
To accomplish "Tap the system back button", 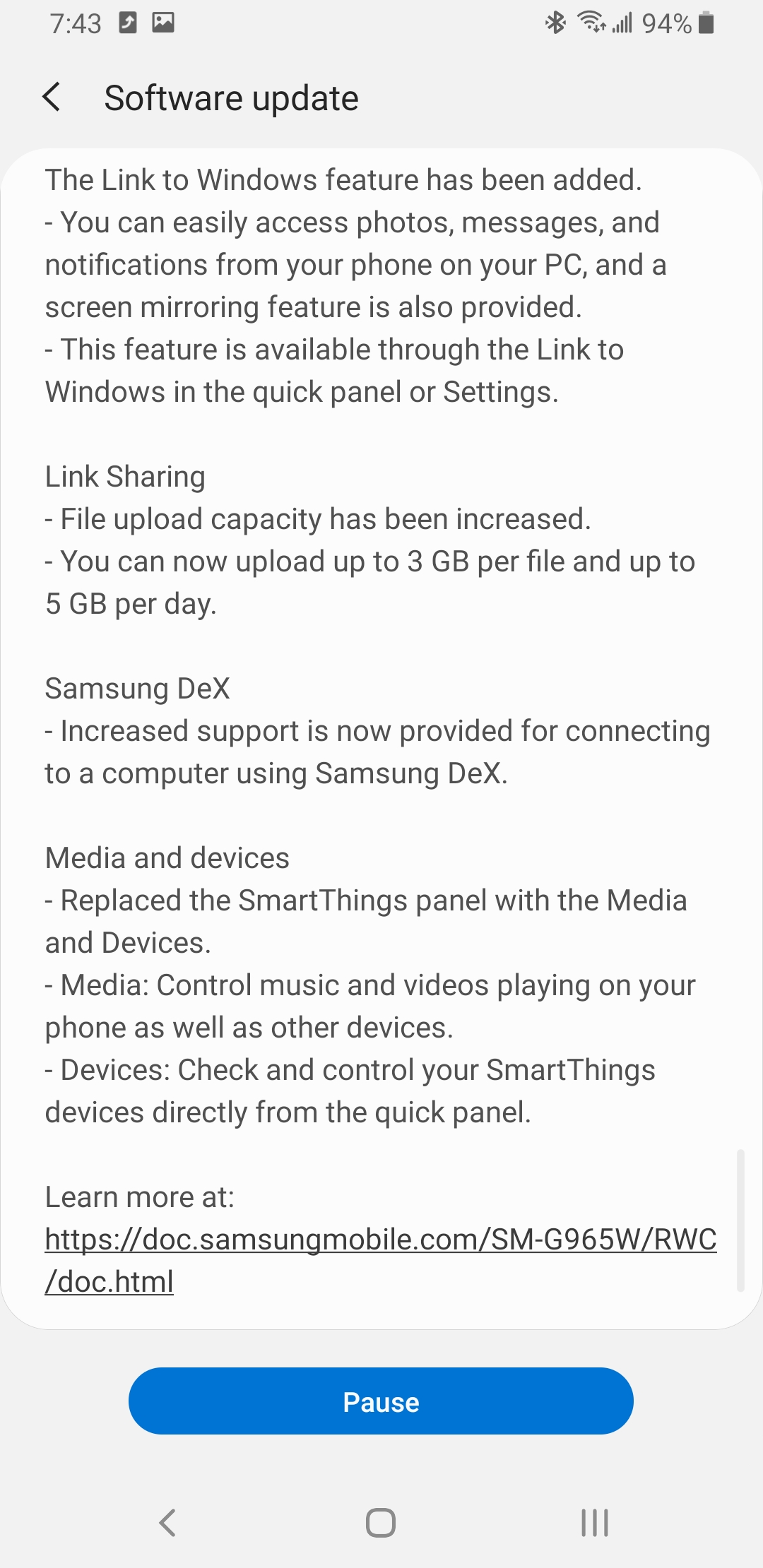I will click(167, 1523).
